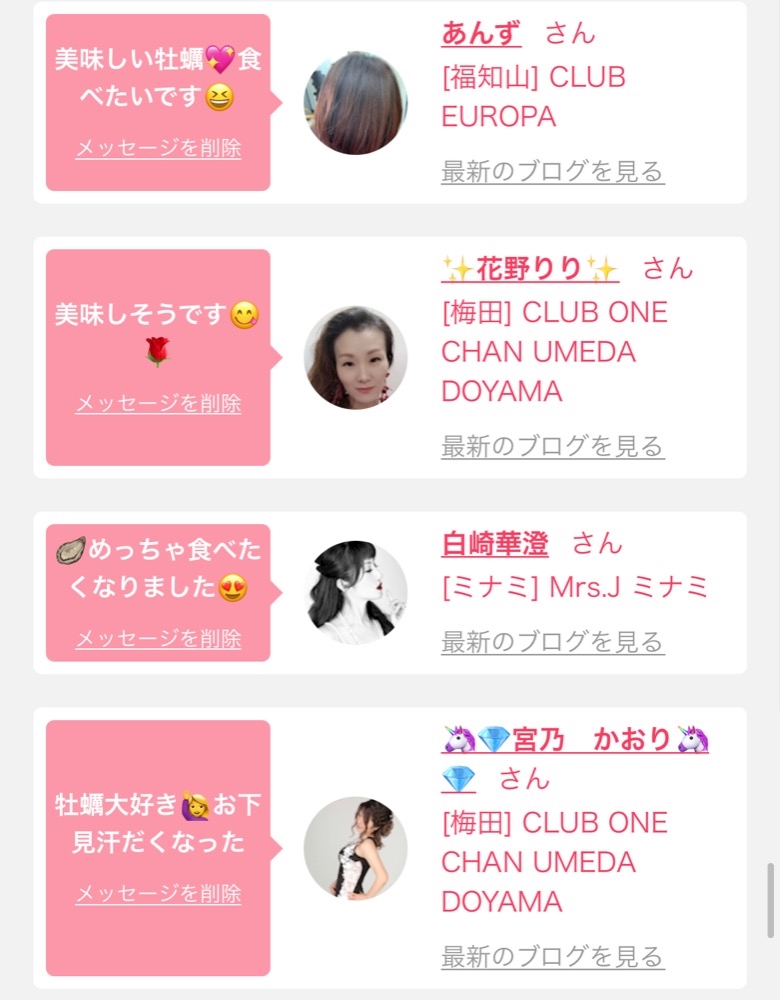This screenshot has height=1000, width=780.
Task: Open 白崎華澄's profile name link
Action: point(495,544)
